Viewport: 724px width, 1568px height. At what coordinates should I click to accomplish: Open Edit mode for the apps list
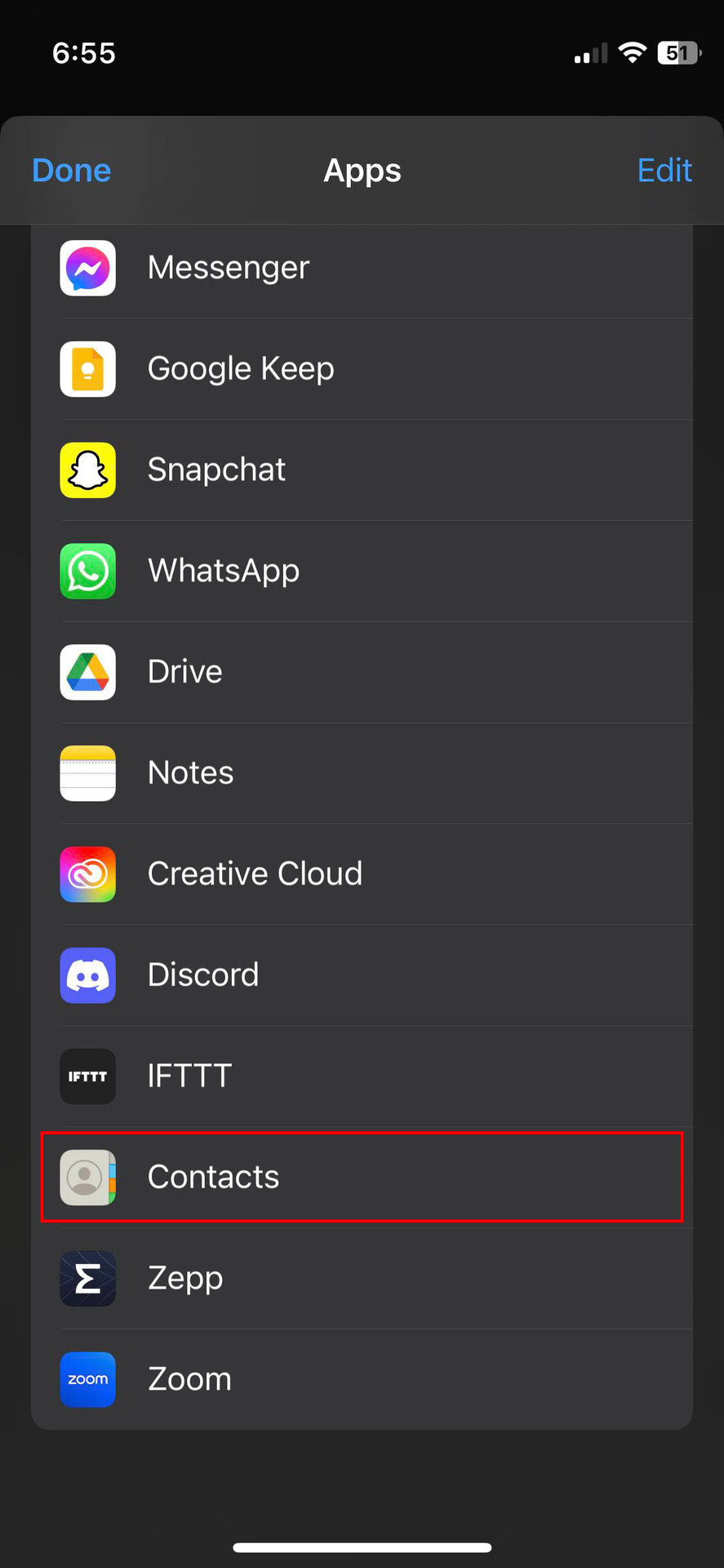tap(664, 171)
